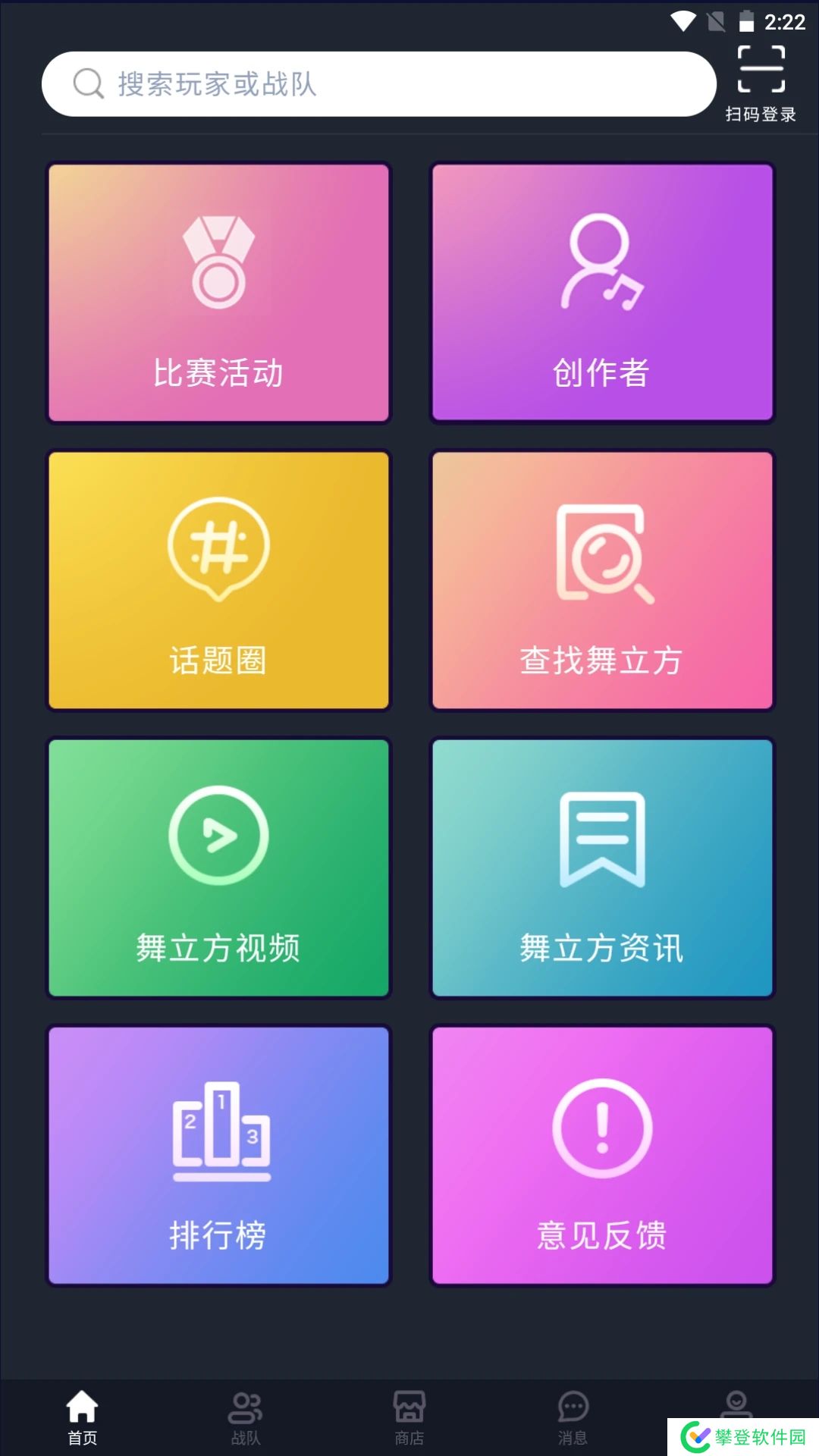Open the 意见反馈 feedback card
Image resolution: width=819 pixels, height=1456 pixels.
[602, 1155]
